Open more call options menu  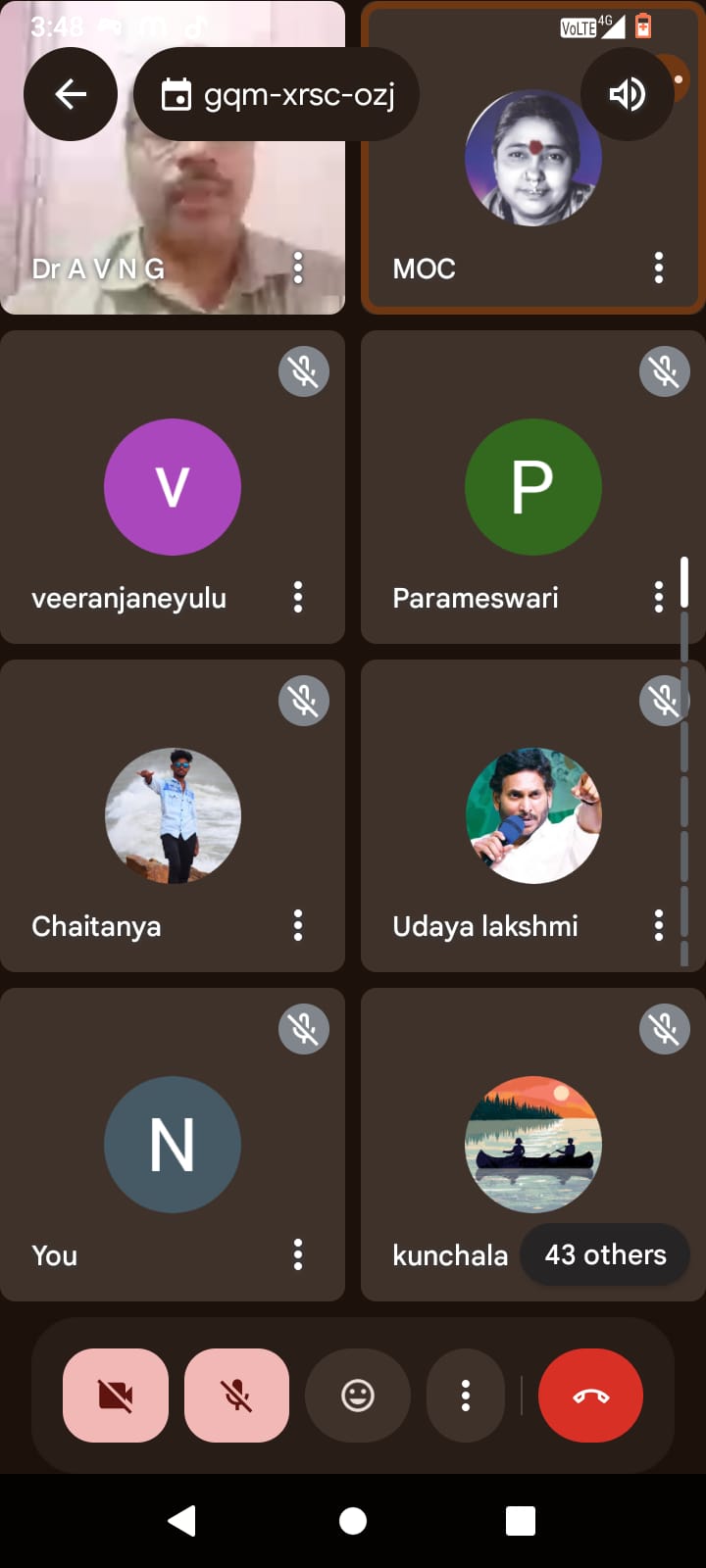(x=466, y=1396)
